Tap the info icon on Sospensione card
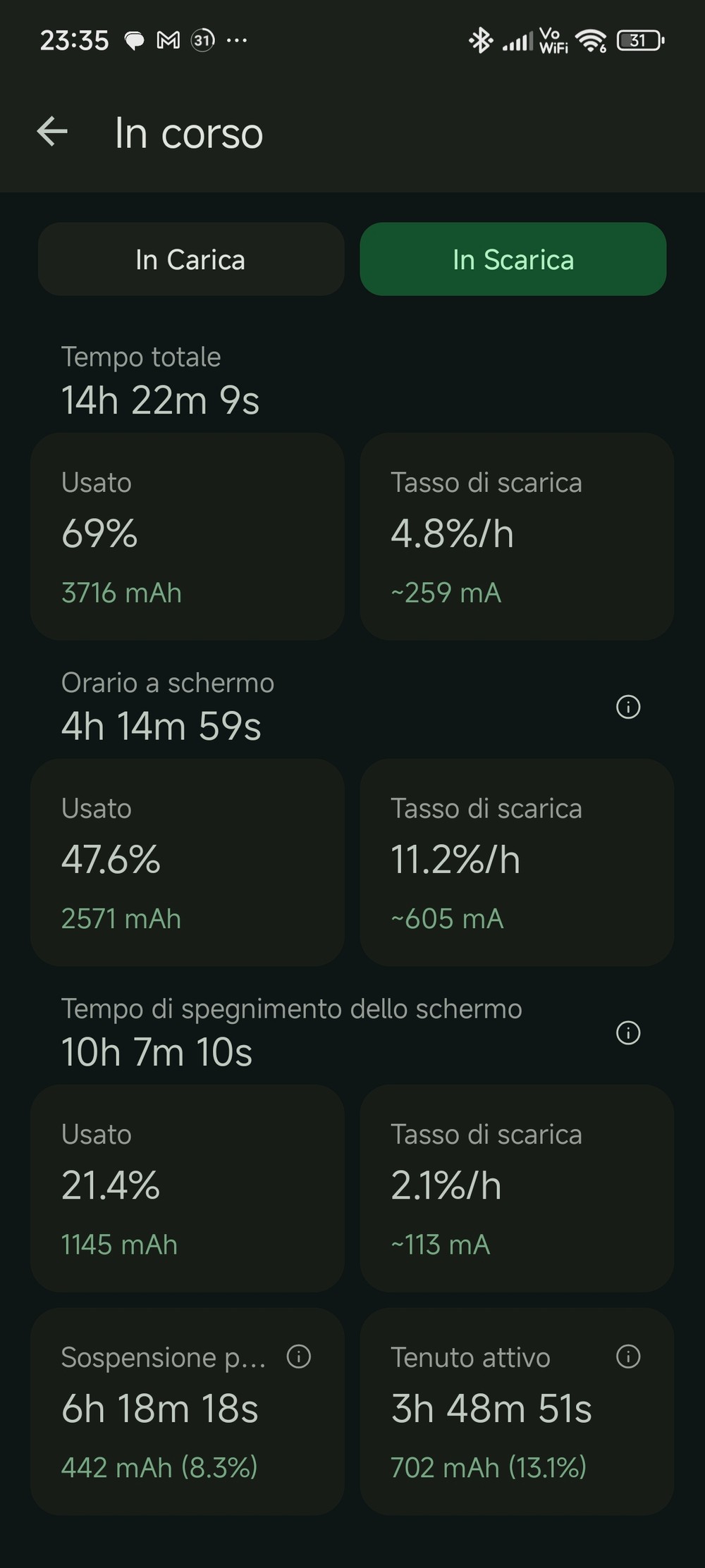Viewport: 705px width, 1568px height. [x=299, y=1357]
